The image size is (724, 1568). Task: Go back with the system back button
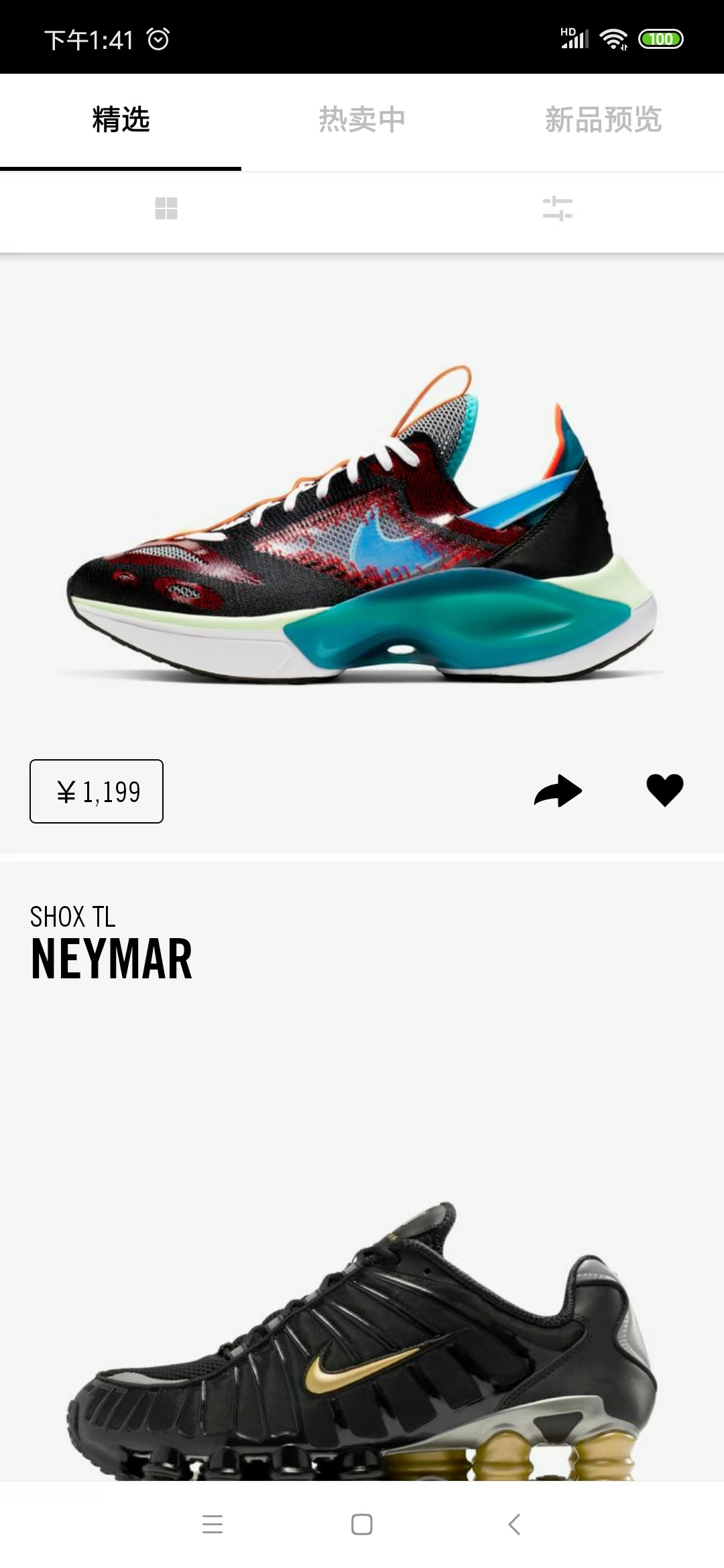[x=514, y=1524]
